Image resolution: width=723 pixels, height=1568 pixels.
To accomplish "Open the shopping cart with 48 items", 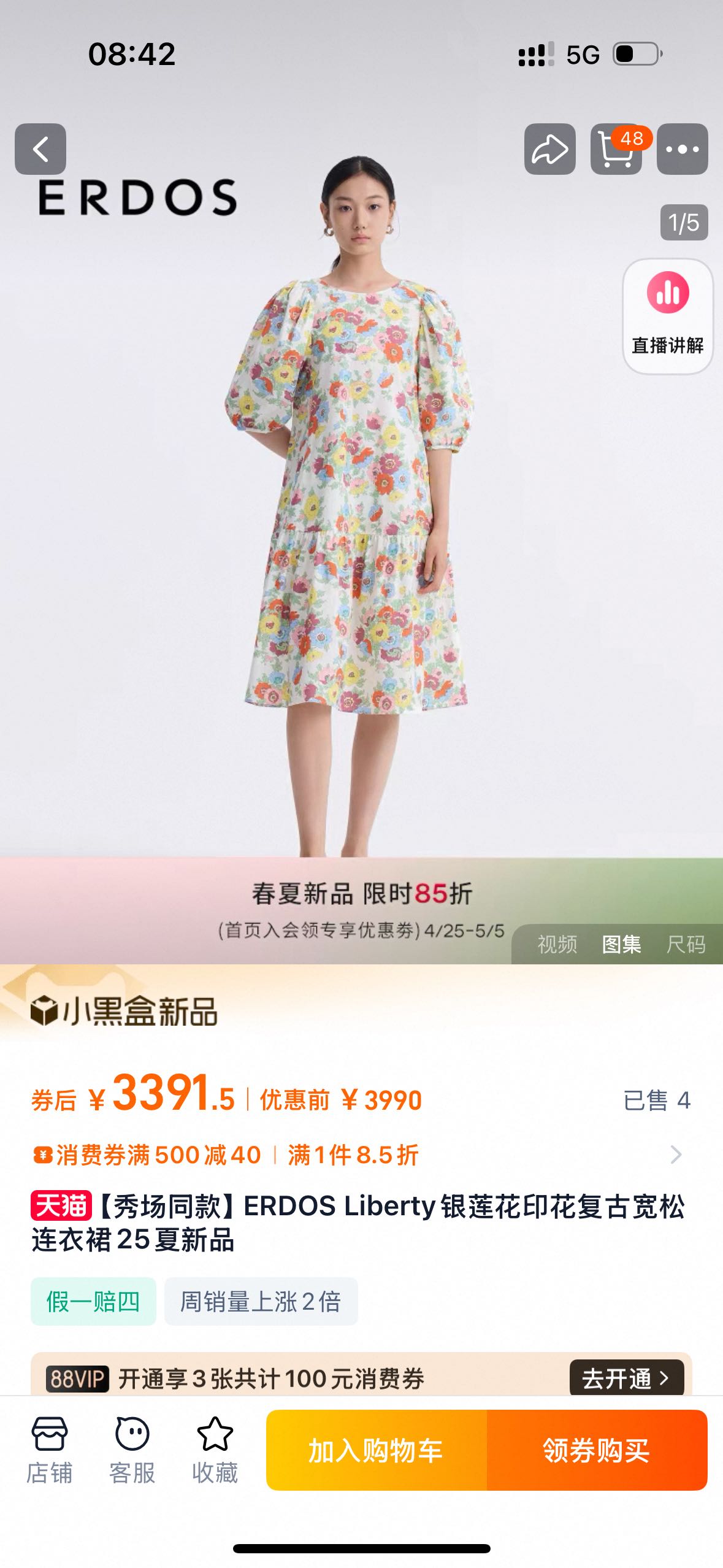I will click(x=616, y=149).
